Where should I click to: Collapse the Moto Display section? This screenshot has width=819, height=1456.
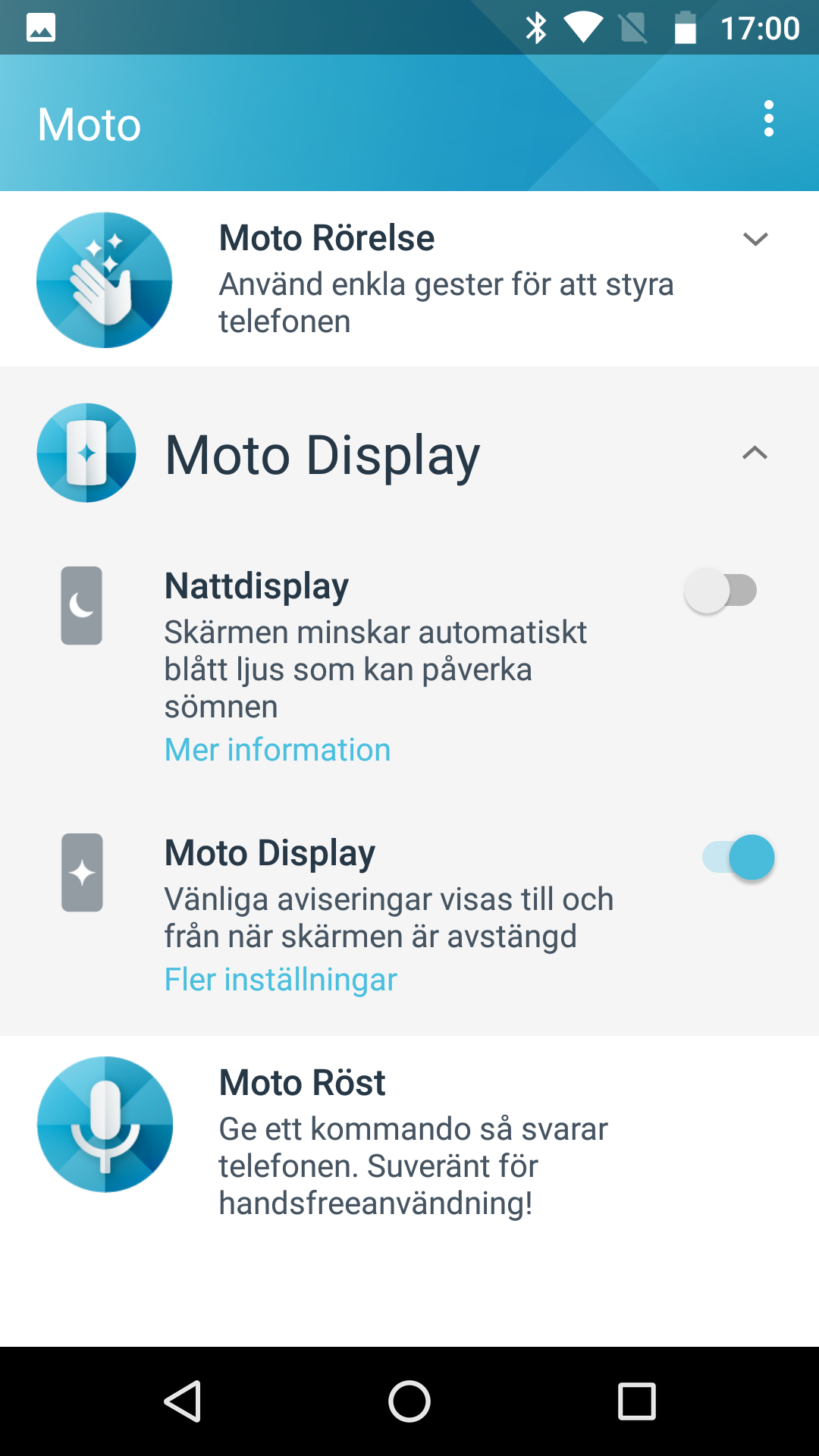755,453
